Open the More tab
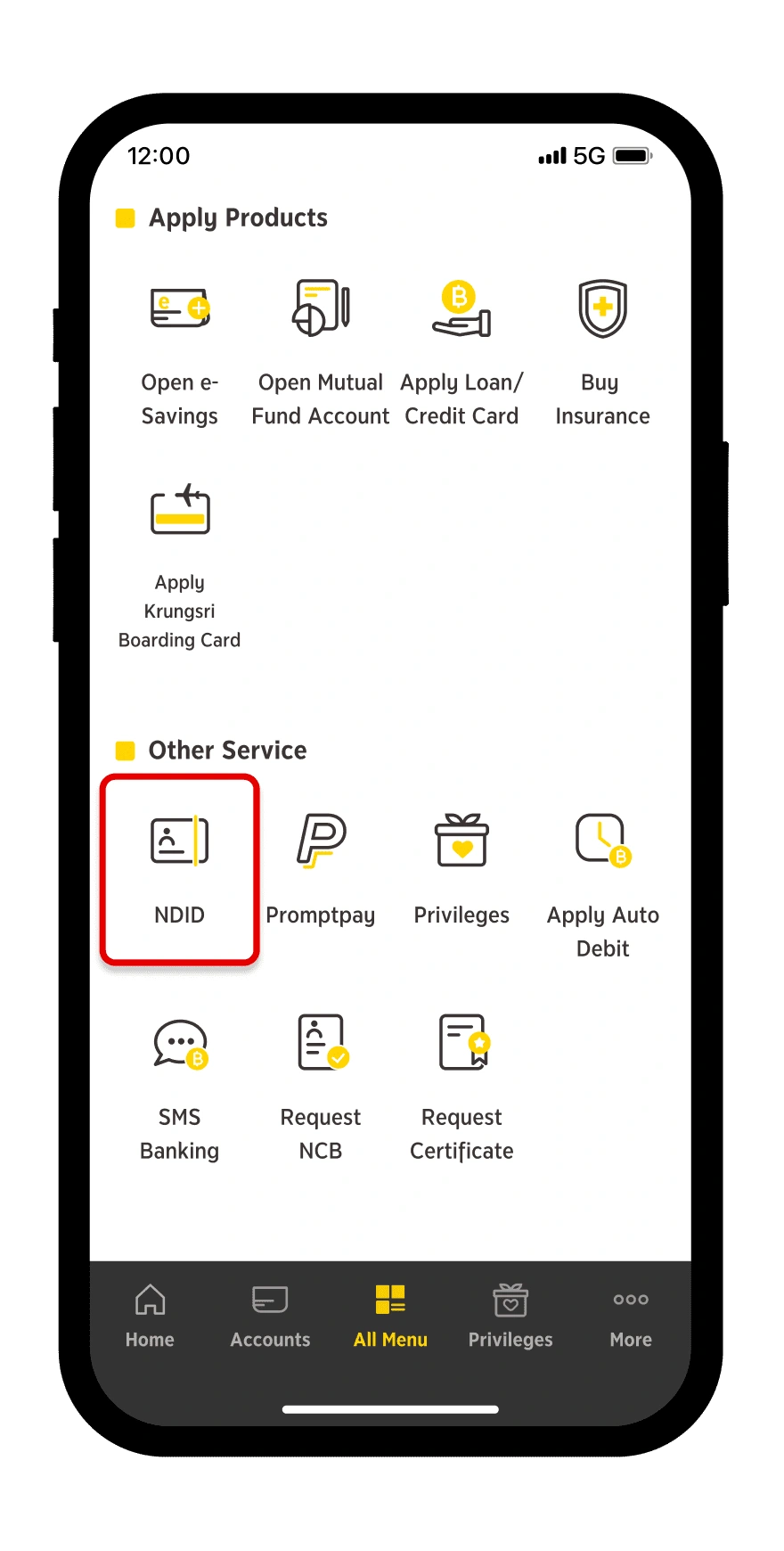 pyautogui.click(x=631, y=1316)
